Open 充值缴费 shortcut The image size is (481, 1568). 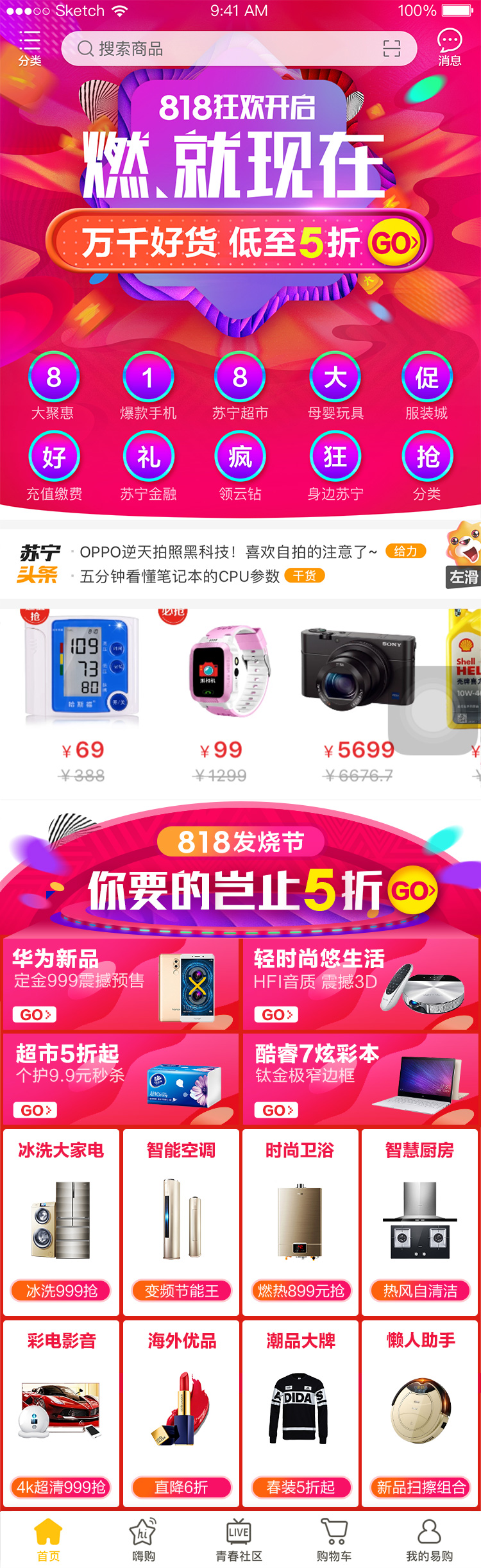point(54,465)
